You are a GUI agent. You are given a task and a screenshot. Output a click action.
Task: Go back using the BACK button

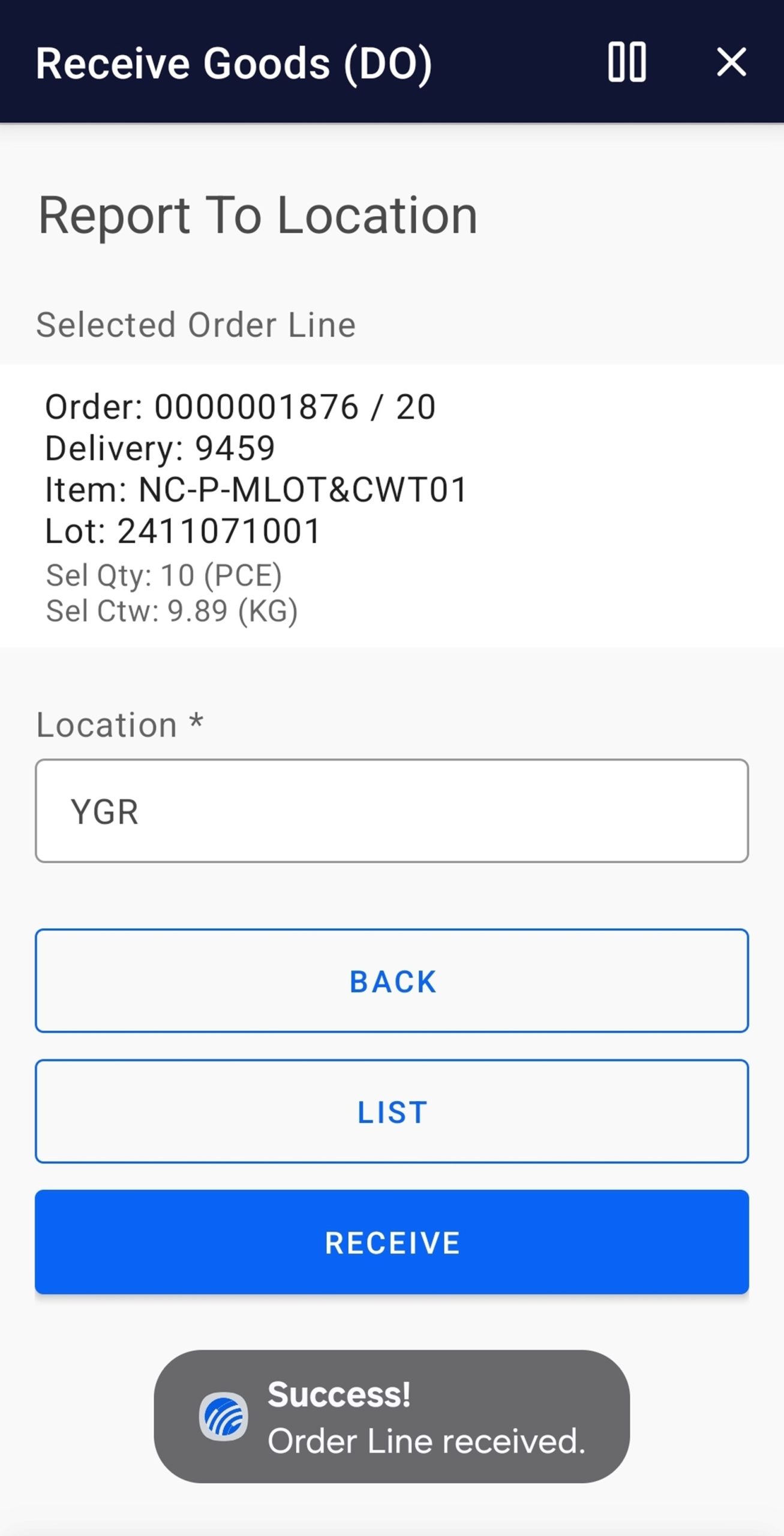click(x=392, y=982)
